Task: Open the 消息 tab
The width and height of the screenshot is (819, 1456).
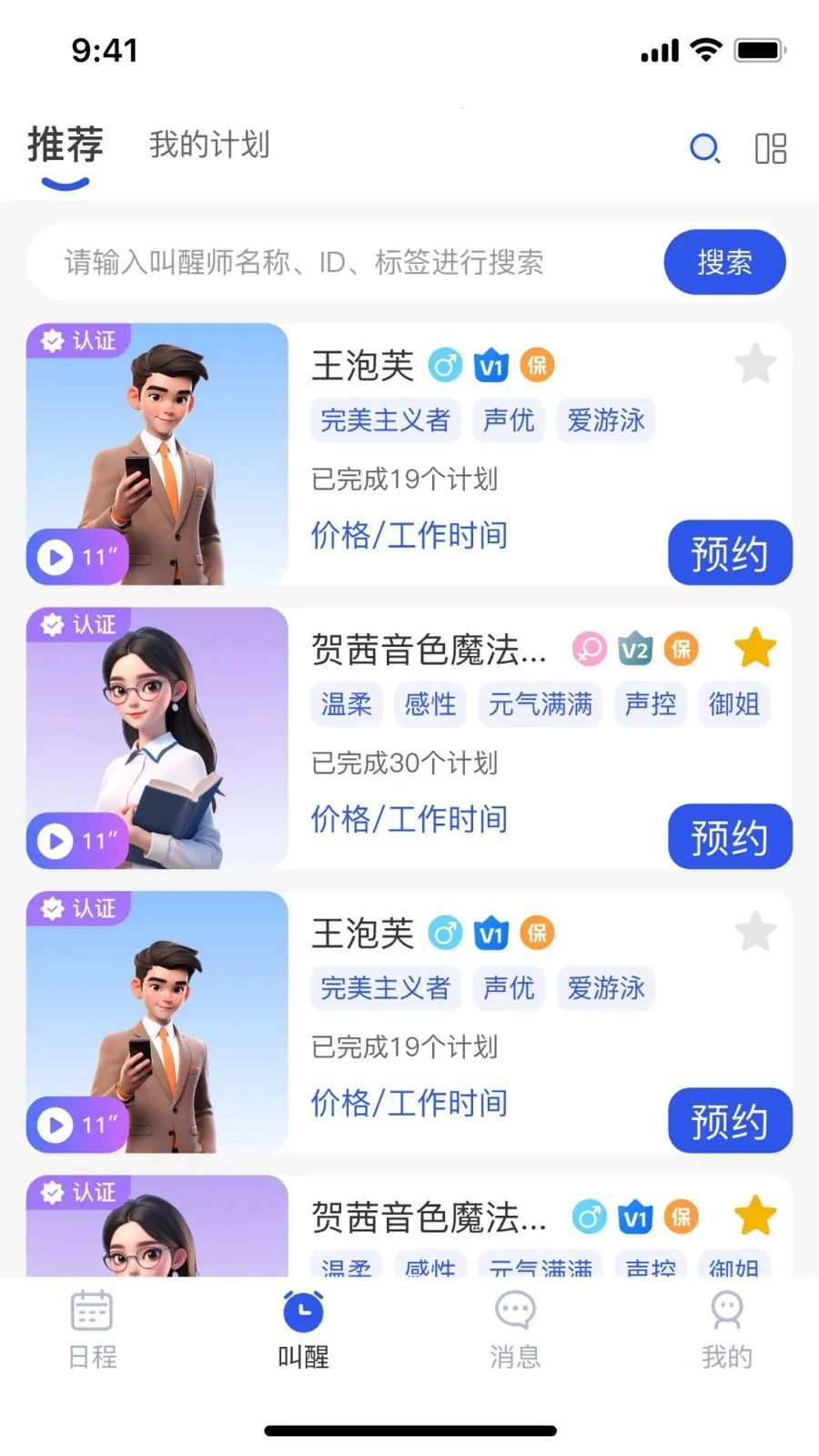Action: 515,1330
